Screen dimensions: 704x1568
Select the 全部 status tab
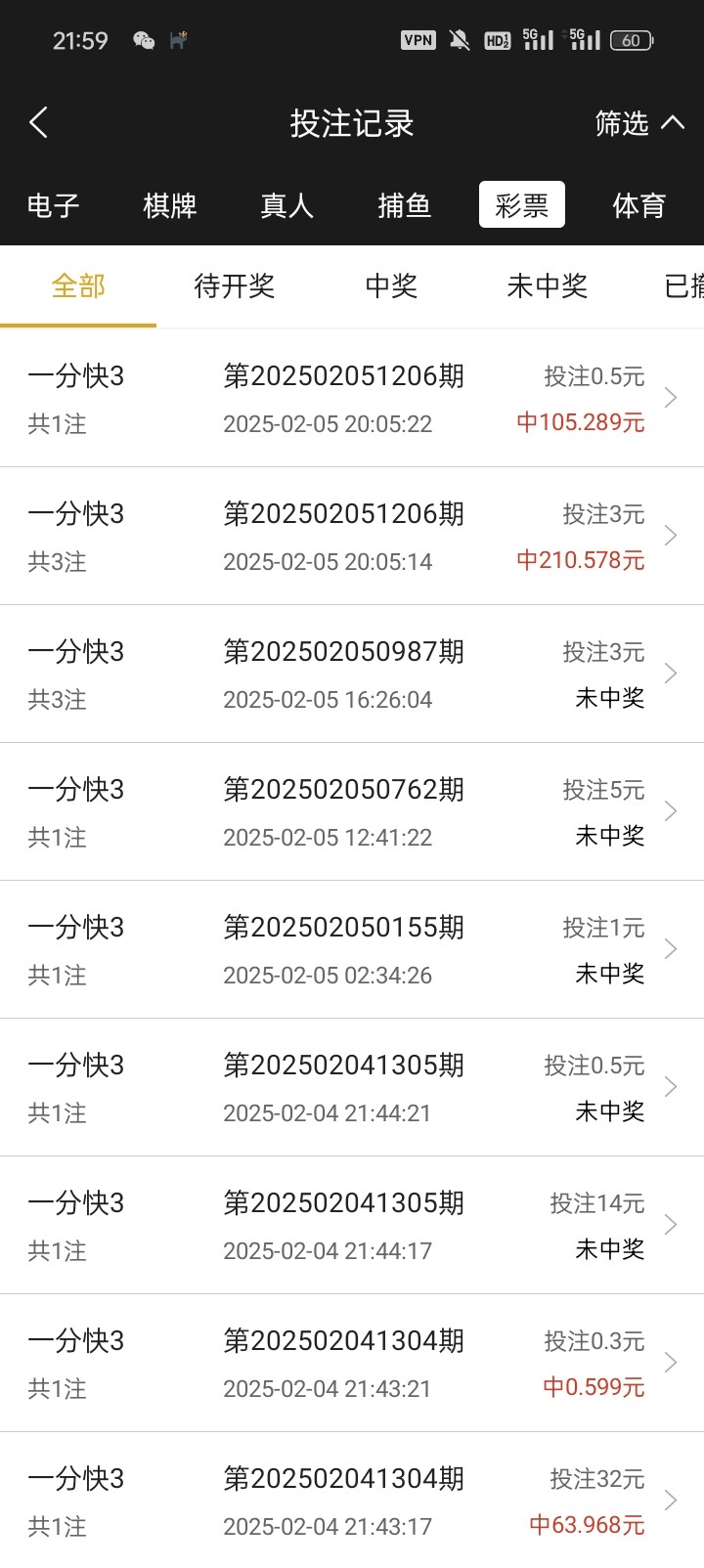(78, 286)
